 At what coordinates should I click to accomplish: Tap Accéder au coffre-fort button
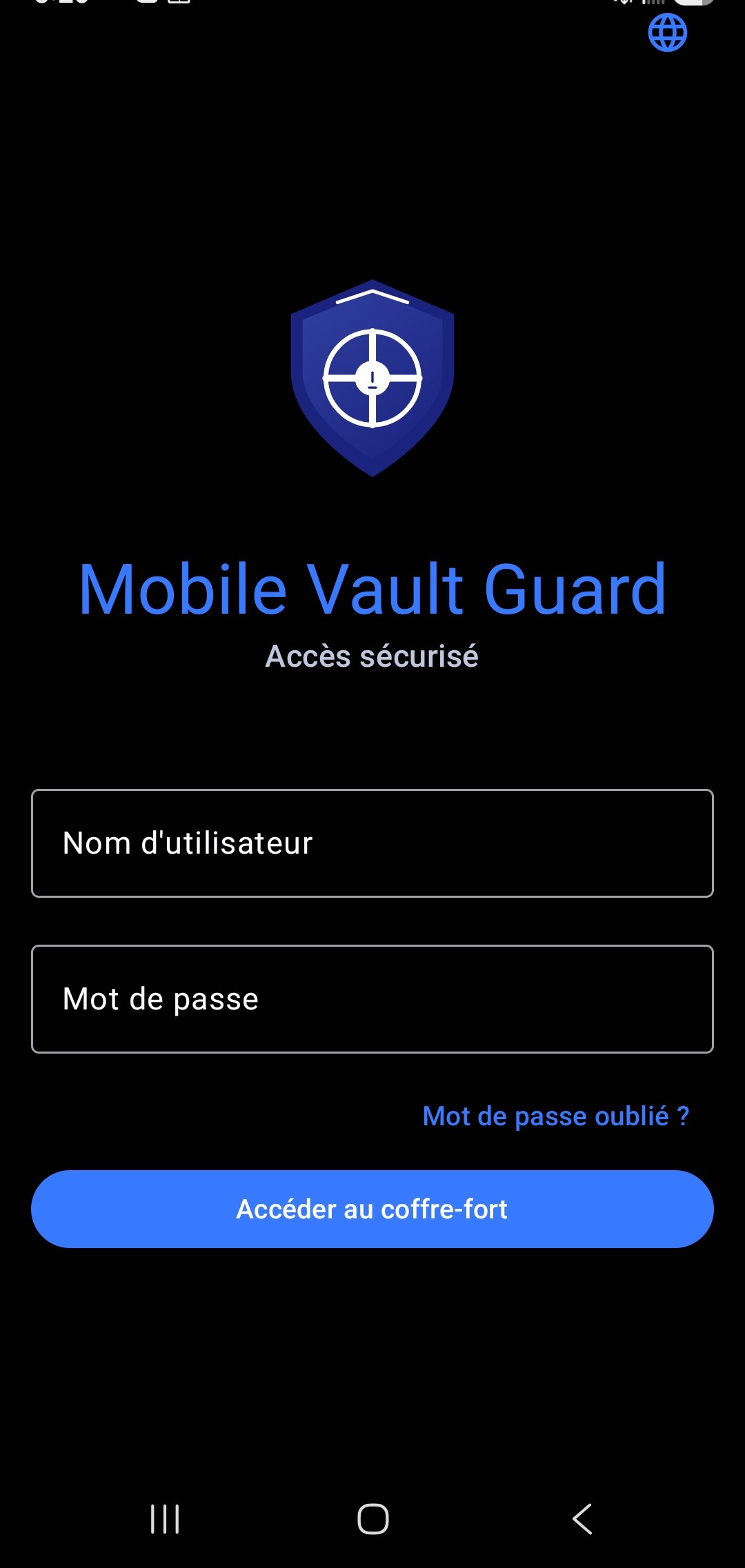[372, 1209]
